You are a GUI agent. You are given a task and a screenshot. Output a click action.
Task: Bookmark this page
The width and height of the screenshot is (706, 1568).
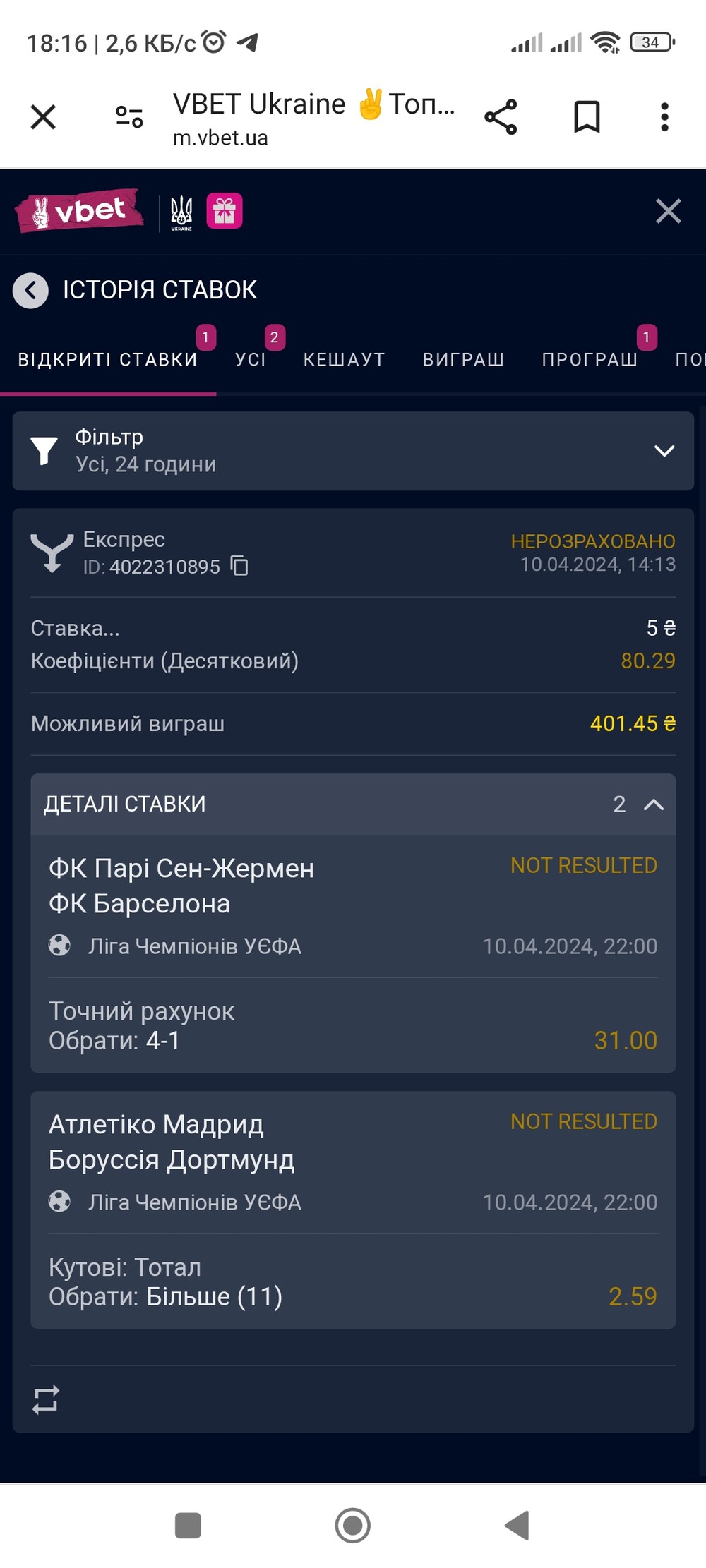tap(587, 116)
